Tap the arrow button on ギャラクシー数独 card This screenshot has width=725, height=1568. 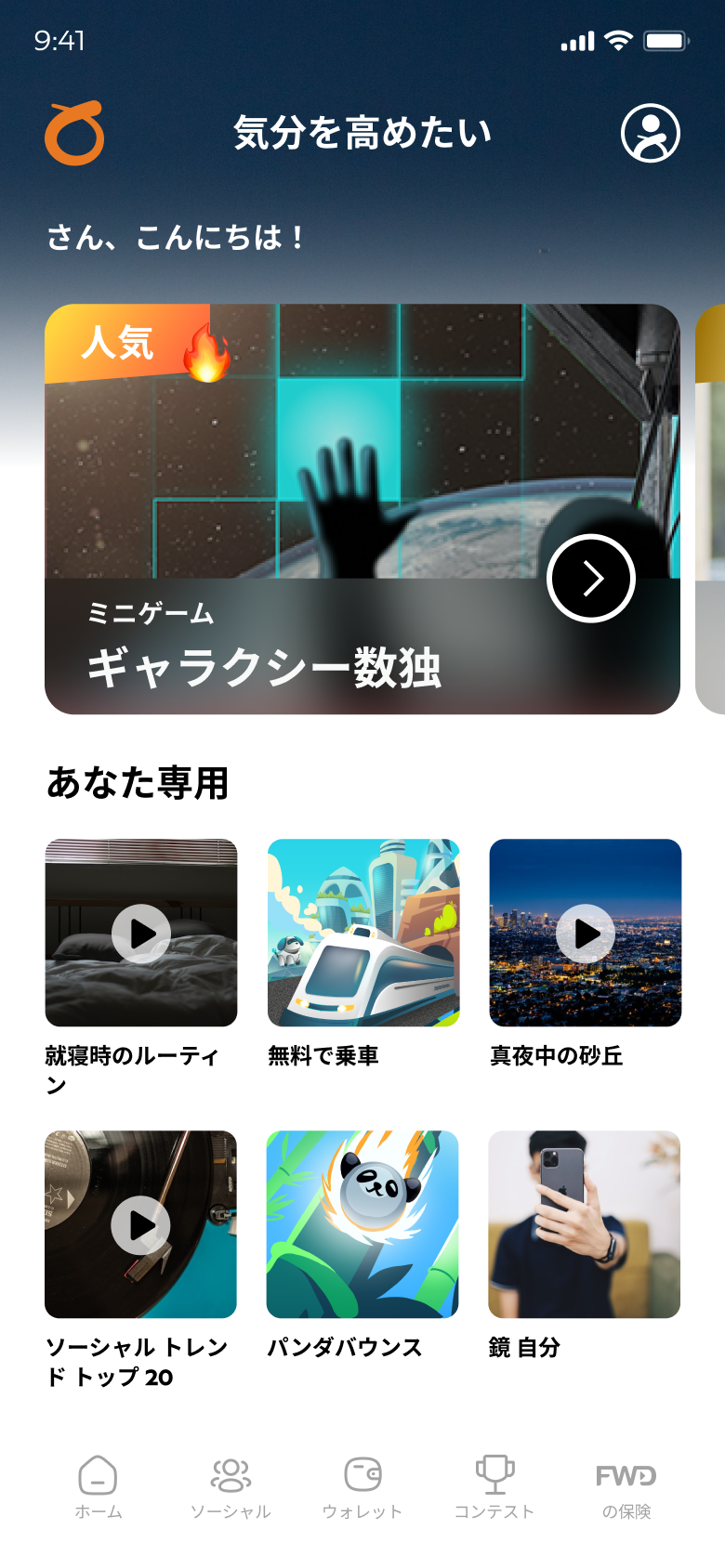(x=591, y=579)
